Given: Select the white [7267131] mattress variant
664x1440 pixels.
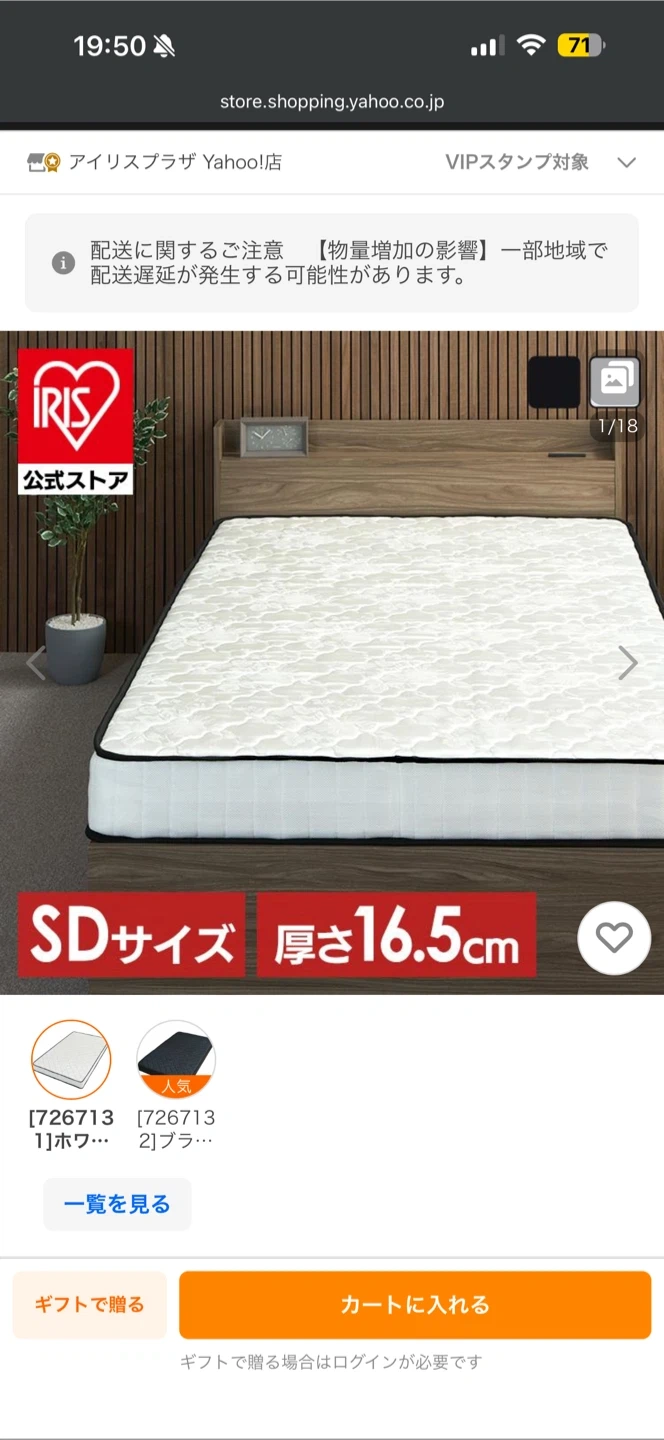Looking at the screenshot, I should (x=71, y=1061).
